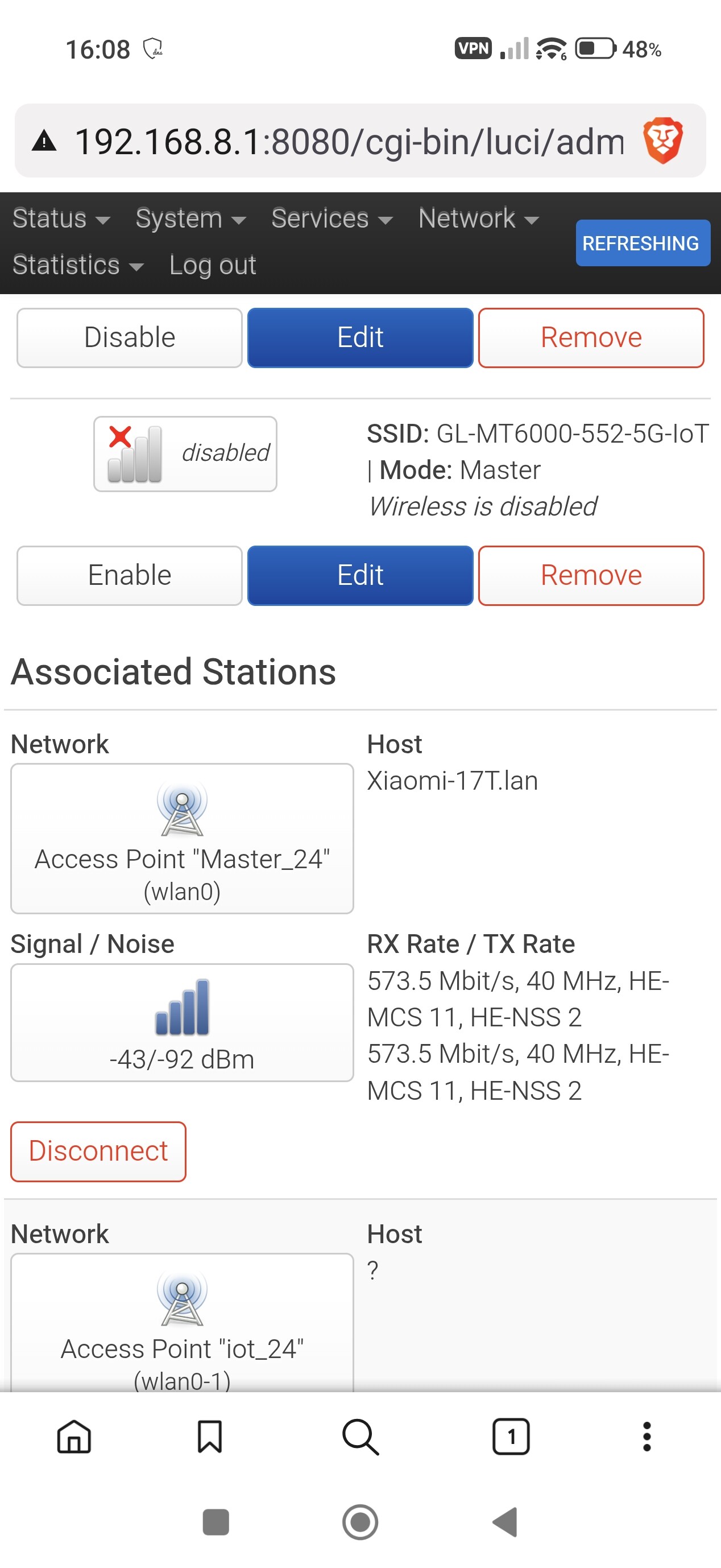The height and width of the screenshot is (1568, 721).
Task: Edit the GL-MT6000-552-5G-IoT network
Action: (x=360, y=576)
